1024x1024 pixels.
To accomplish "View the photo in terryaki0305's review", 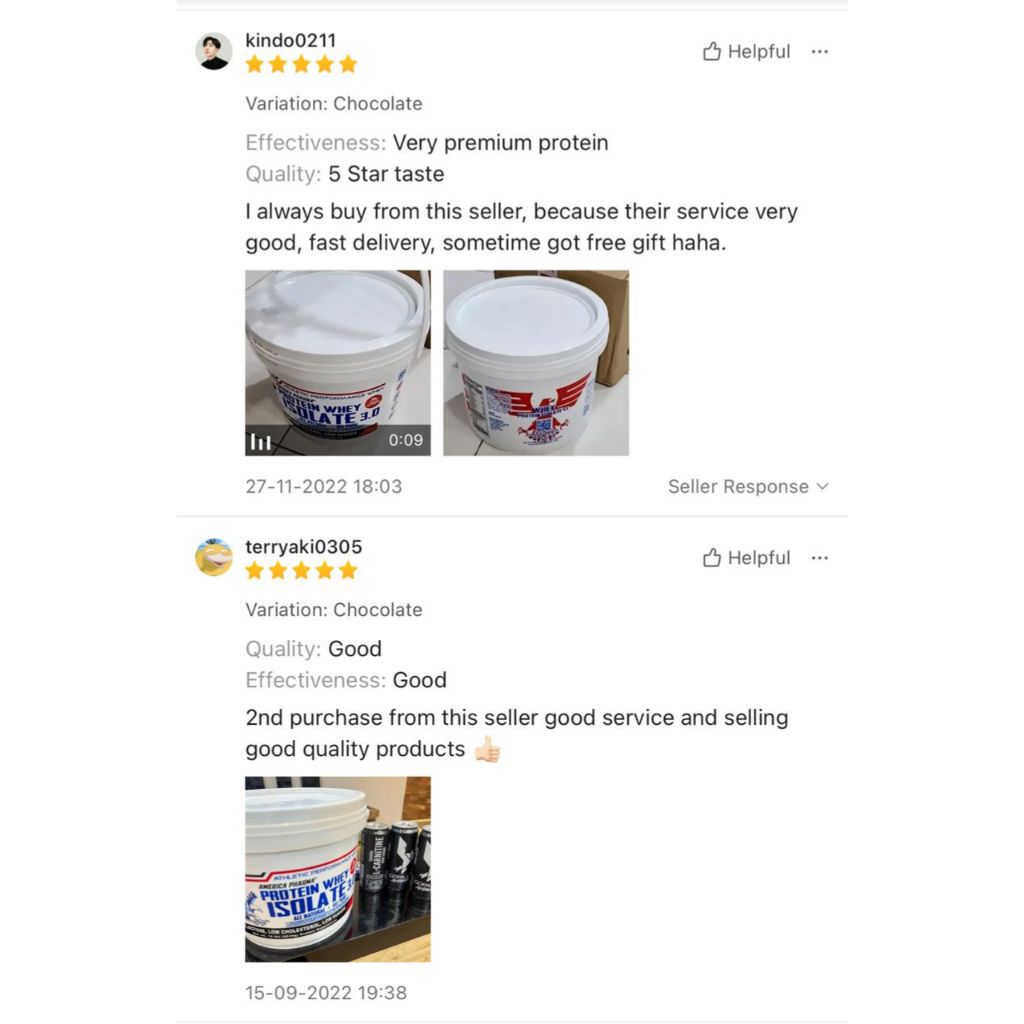I will point(338,869).
